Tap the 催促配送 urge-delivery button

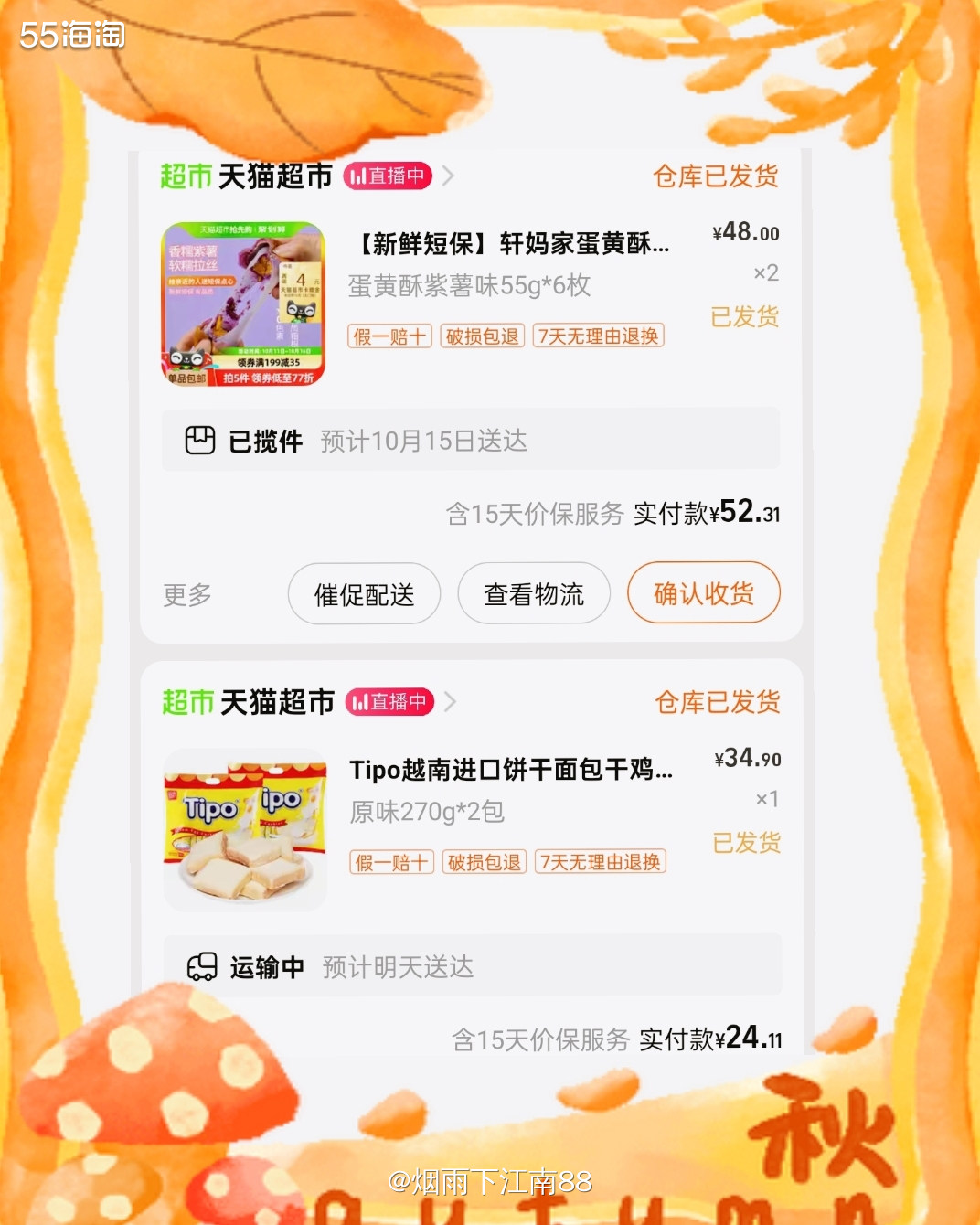[364, 593]
